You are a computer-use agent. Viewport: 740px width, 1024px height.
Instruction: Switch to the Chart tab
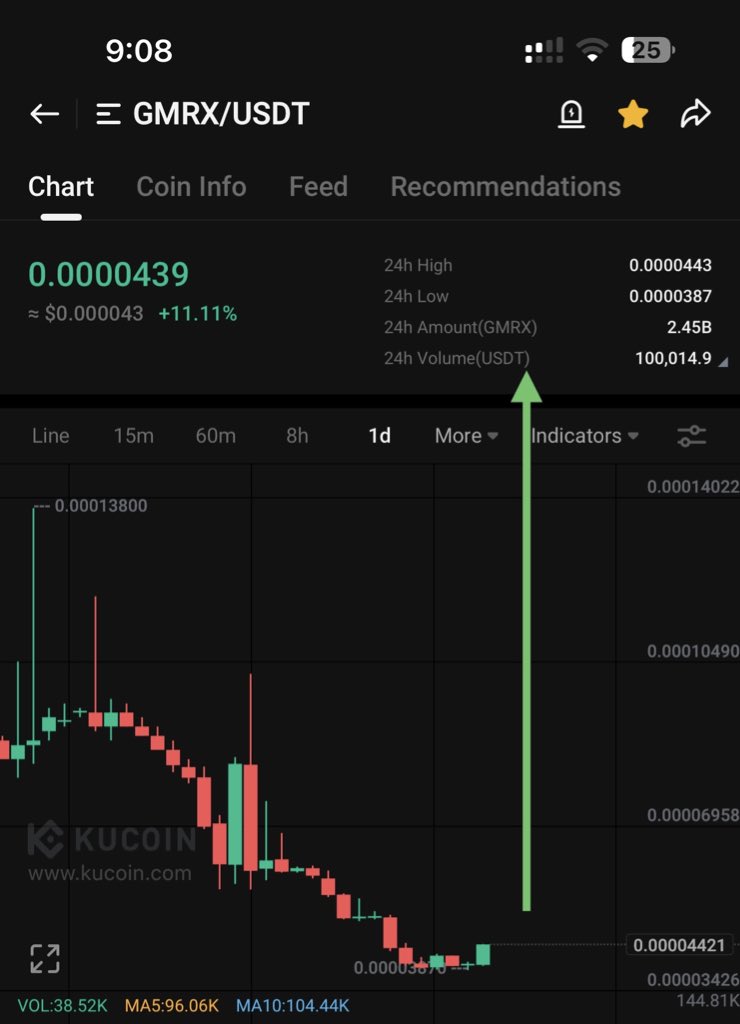pyautogui.click(x=61, y=187)
